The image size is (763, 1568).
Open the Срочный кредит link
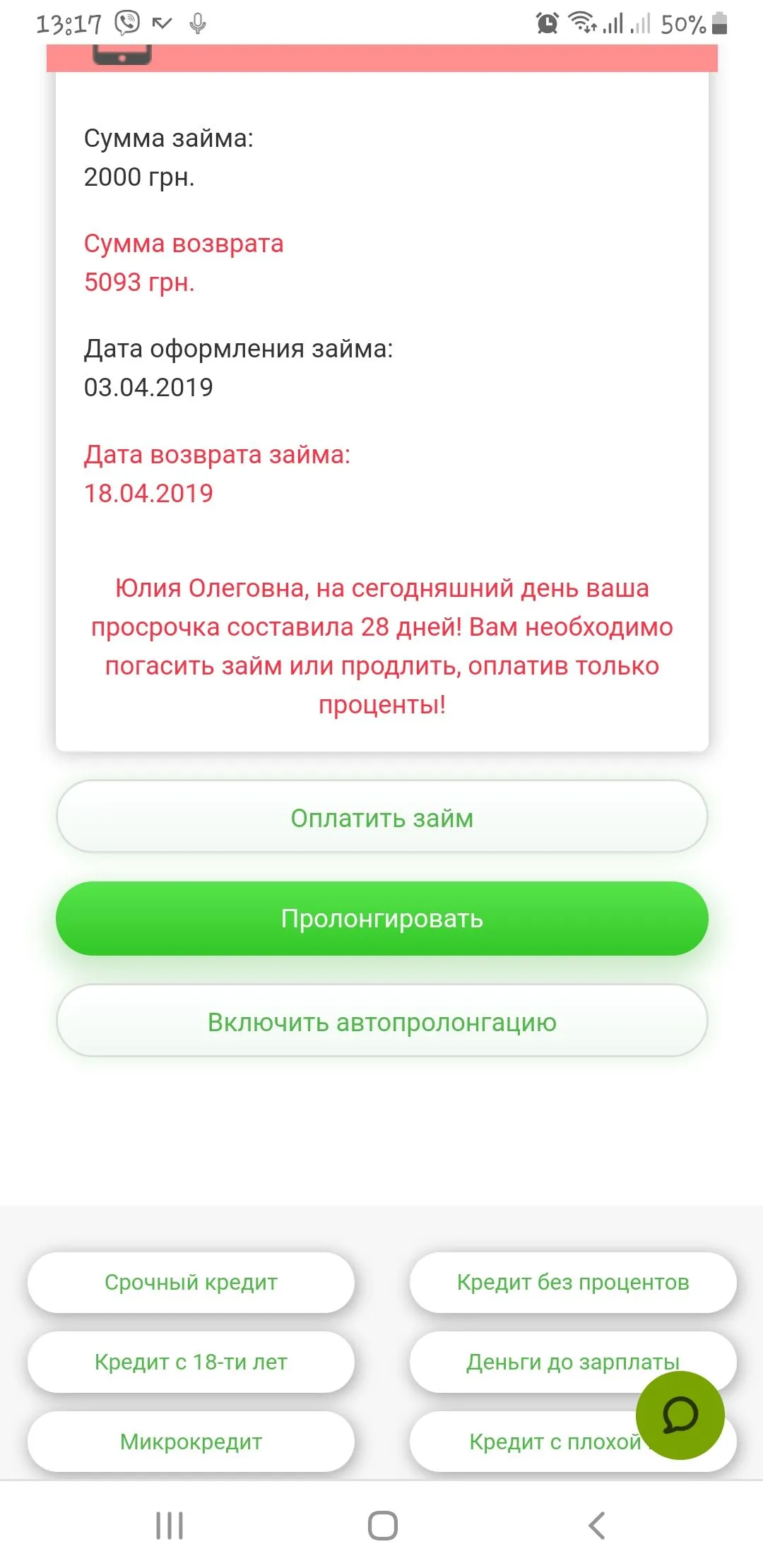coord(191,1282)
